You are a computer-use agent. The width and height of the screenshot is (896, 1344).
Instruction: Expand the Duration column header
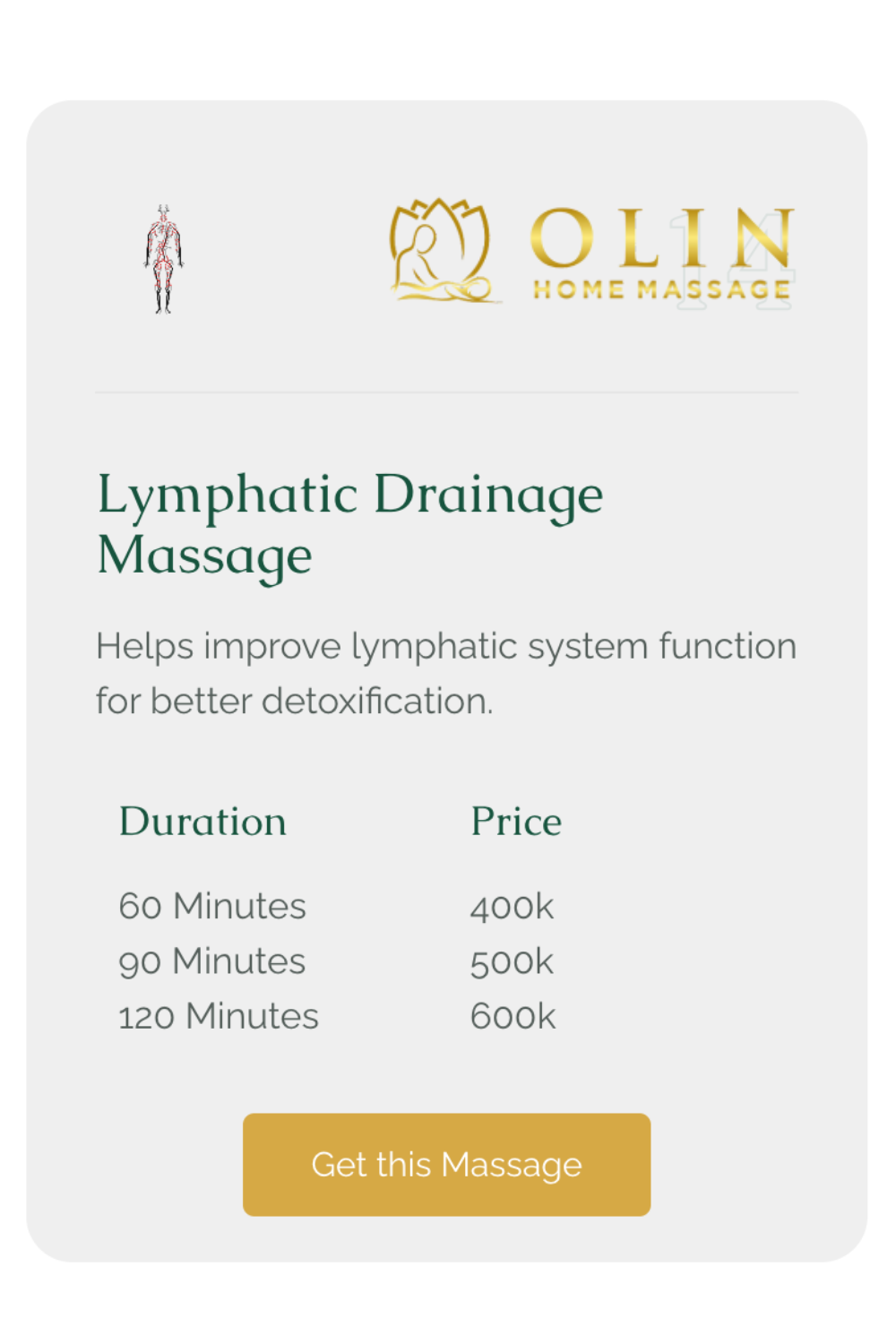[203, 822]
